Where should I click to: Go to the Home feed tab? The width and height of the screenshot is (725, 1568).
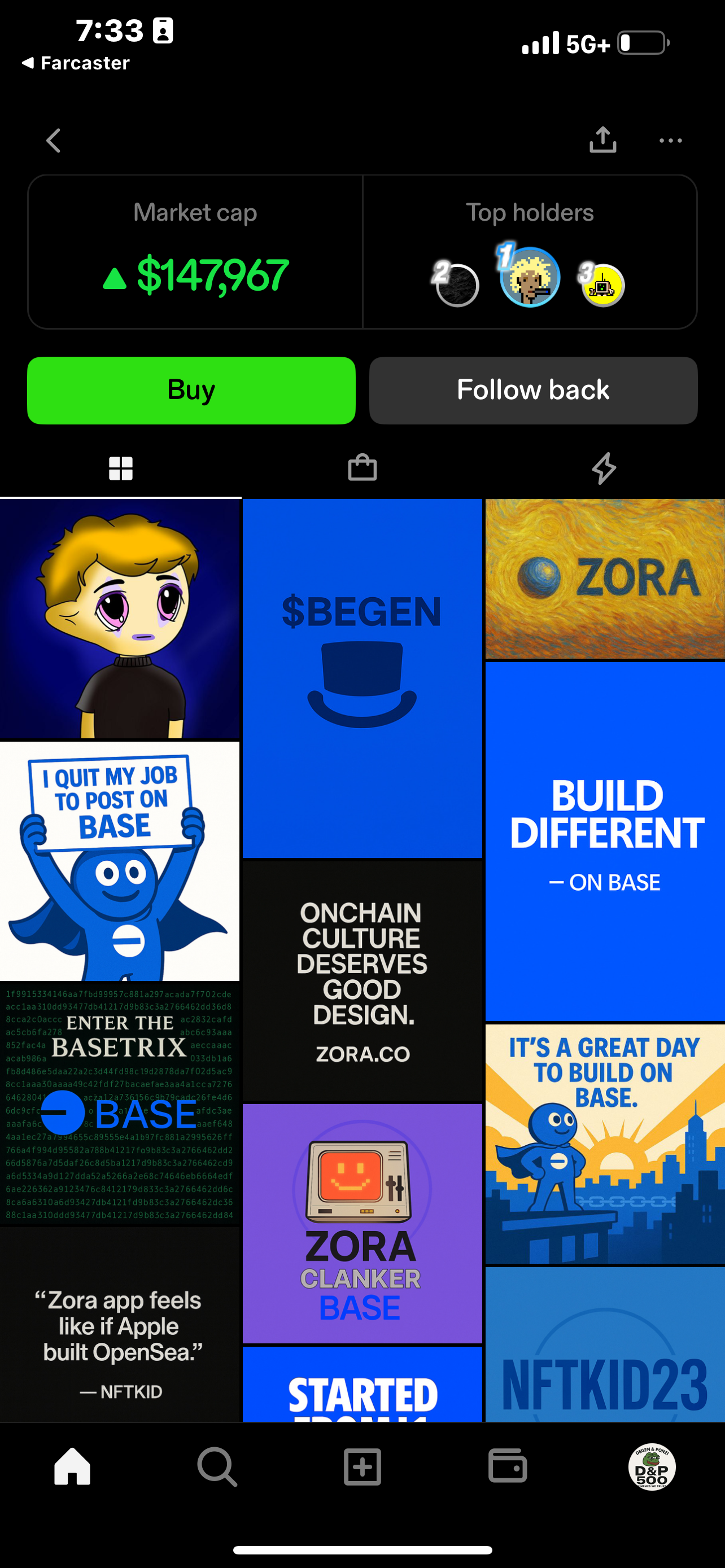pyautogui.click(x=72, y=1467)
